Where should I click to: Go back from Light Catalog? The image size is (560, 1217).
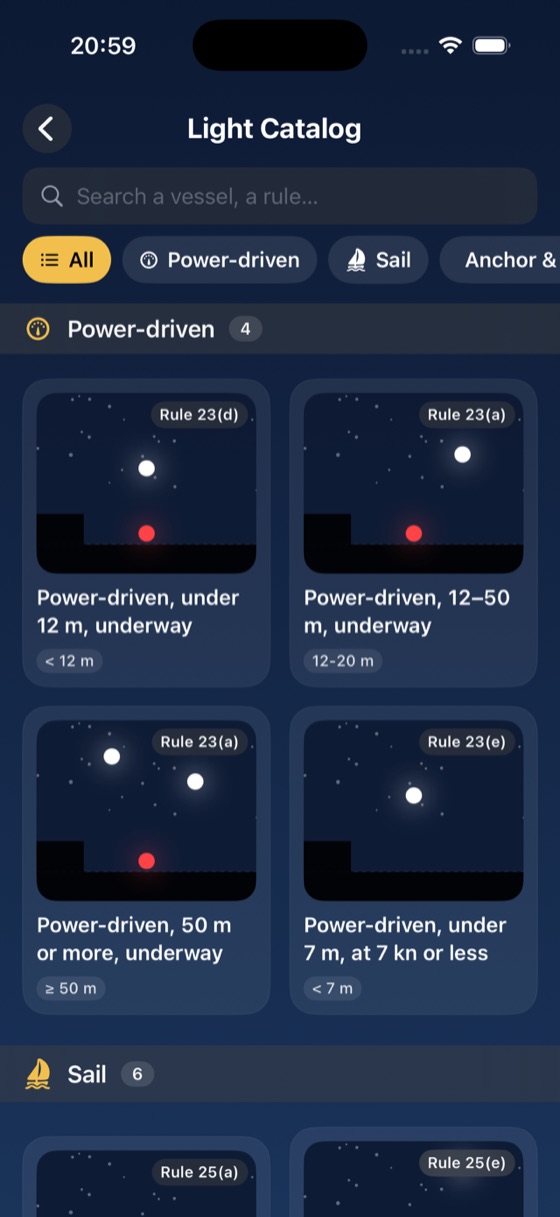coord(47,129)
